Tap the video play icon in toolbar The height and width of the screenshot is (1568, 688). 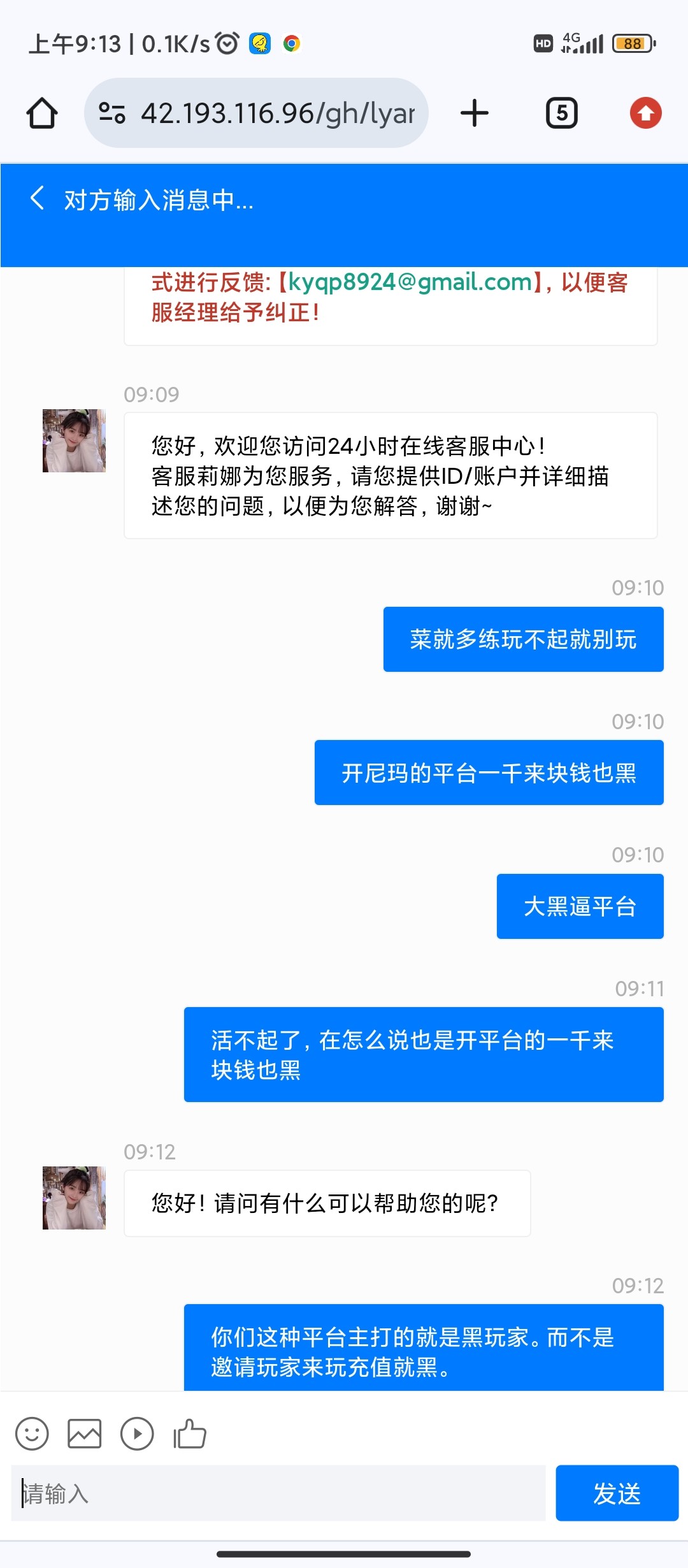tap(137, 1434)
